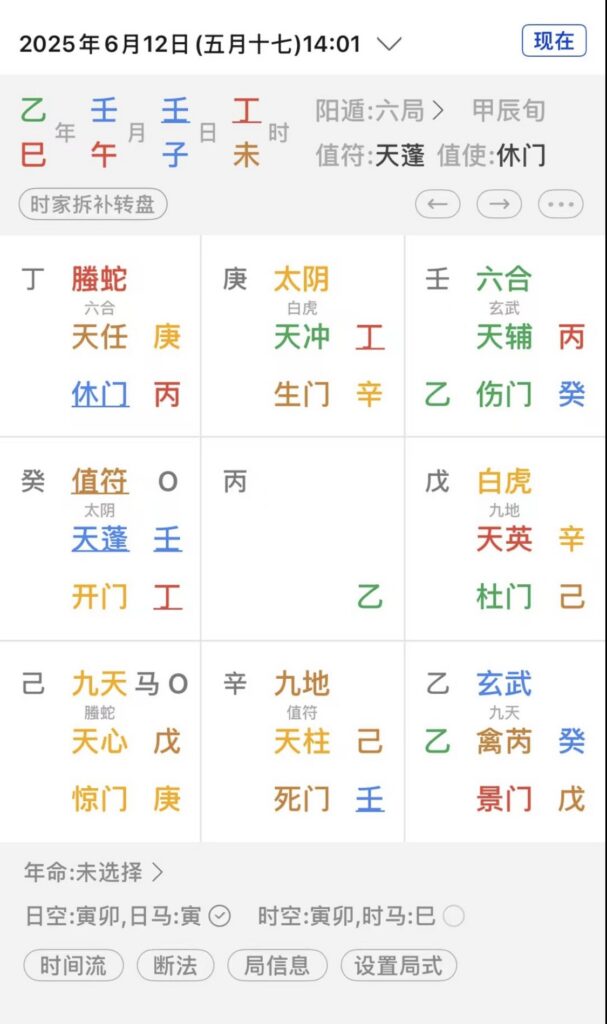Tap the underlined 天蓬 star
This screenshot has width=607, height=1024.
pos(100,540)
